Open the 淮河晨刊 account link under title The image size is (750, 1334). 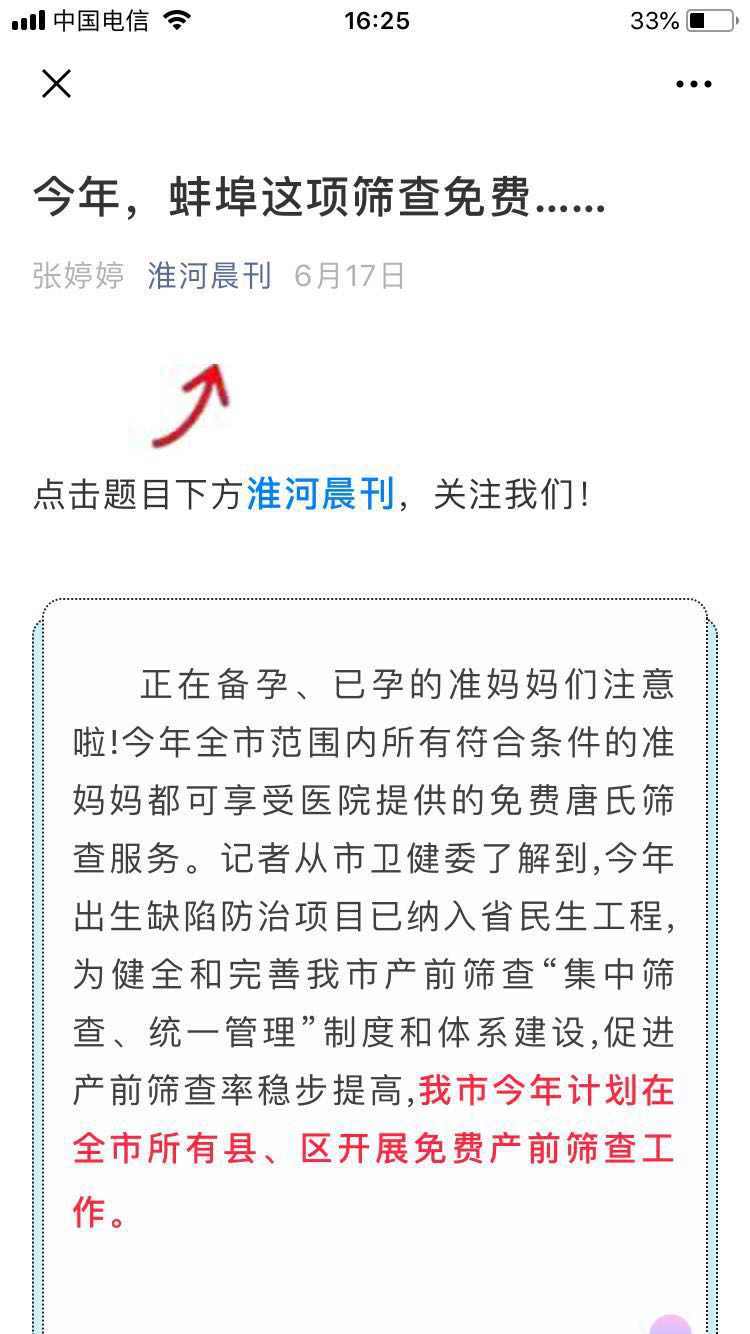(x=210, y=276)
